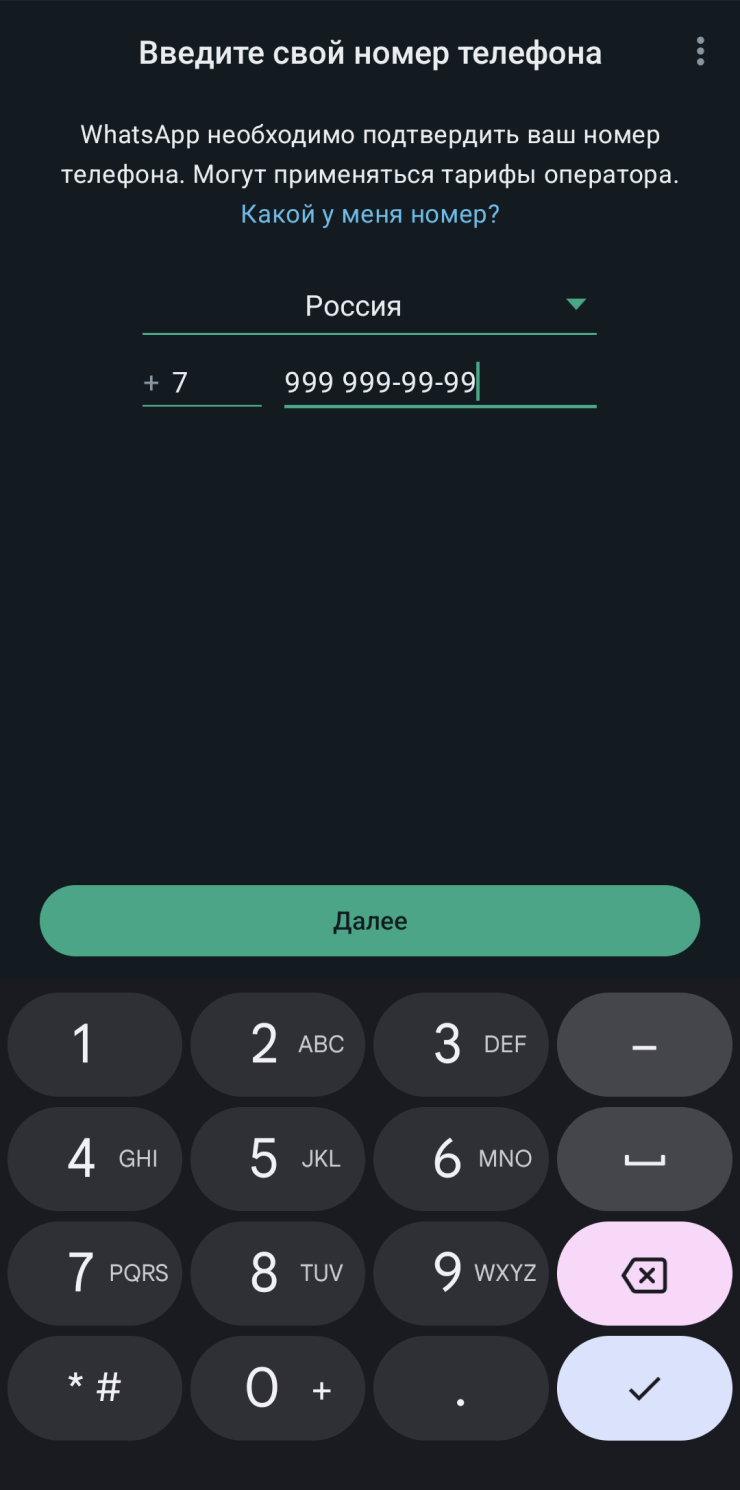Enter digit 0 on the keypad
This screenshot has height=1490, width=740.
click(x=278, y=1388)
